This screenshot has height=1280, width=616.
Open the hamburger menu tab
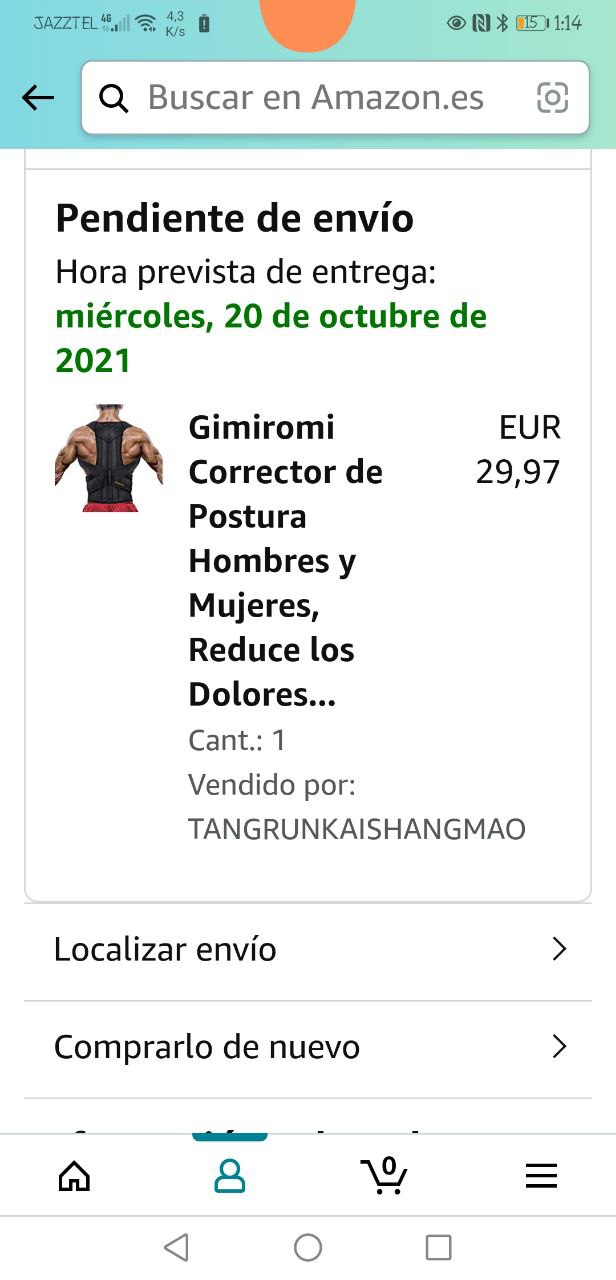[x=541, y=1176]
